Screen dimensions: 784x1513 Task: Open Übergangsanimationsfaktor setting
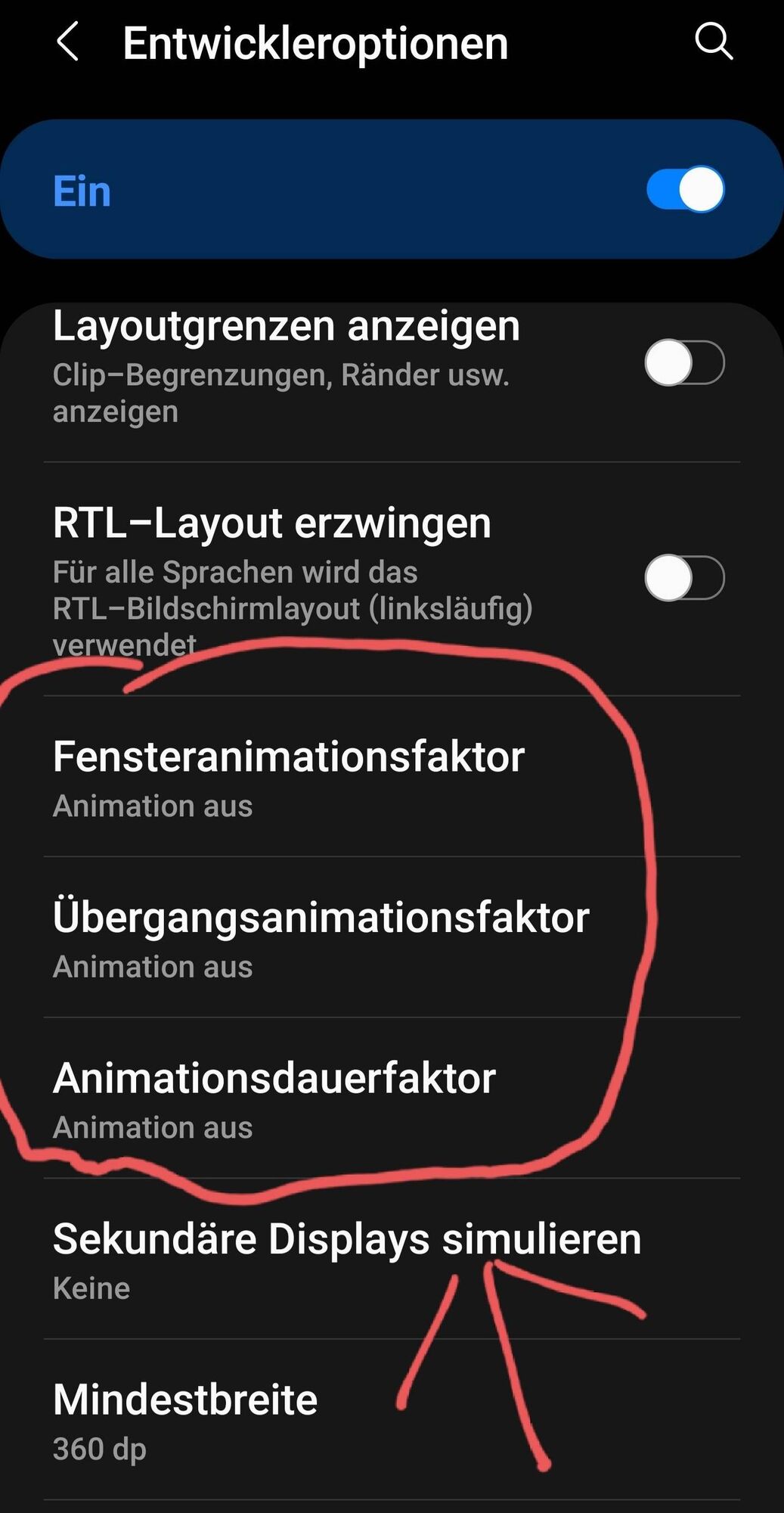321,937
